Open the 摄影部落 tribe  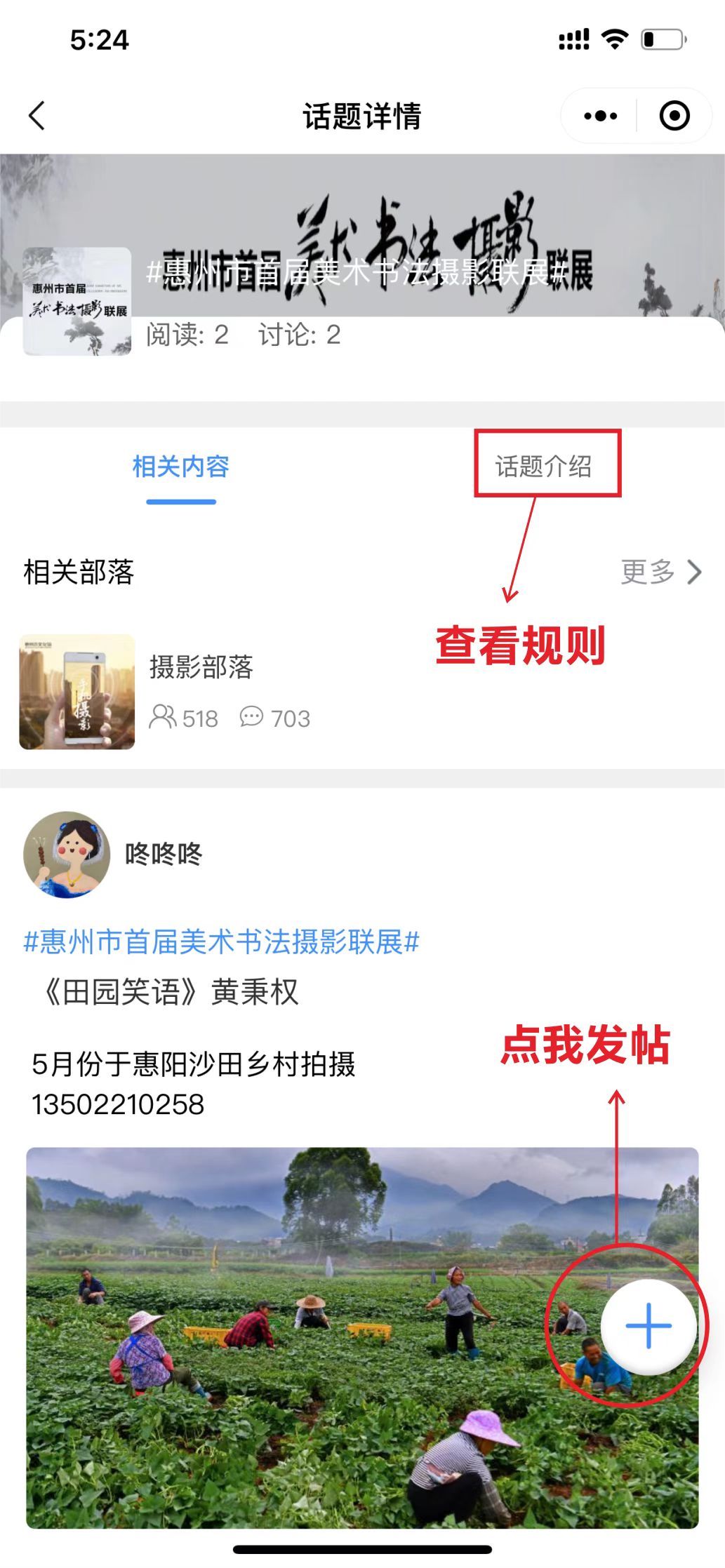(x=201, y=667)
